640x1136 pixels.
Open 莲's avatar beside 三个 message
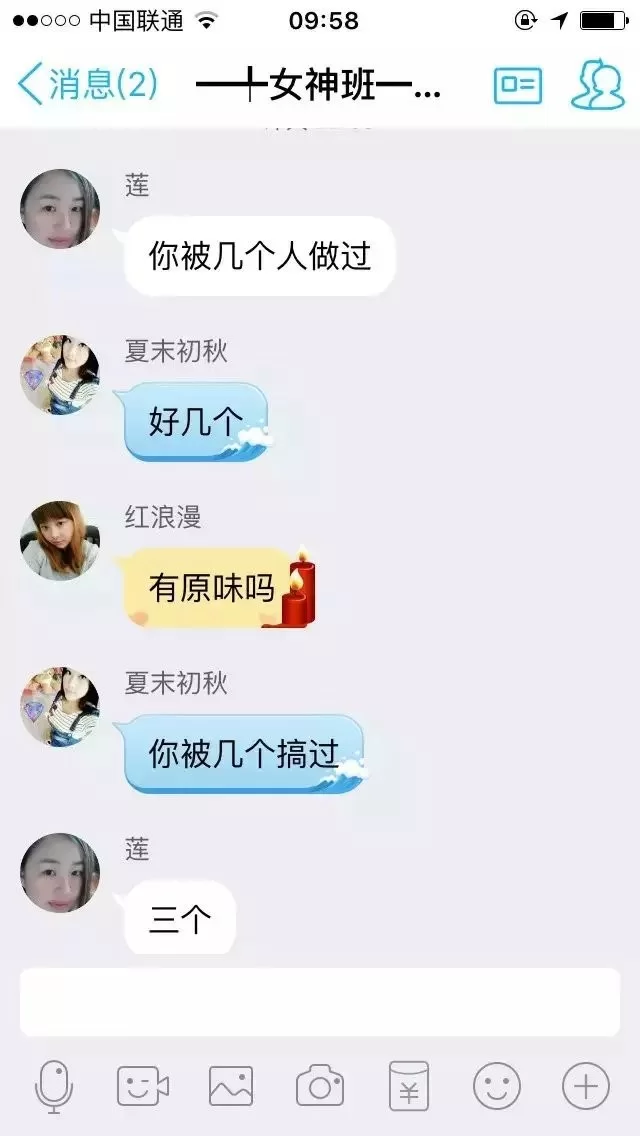coord(60,873)
